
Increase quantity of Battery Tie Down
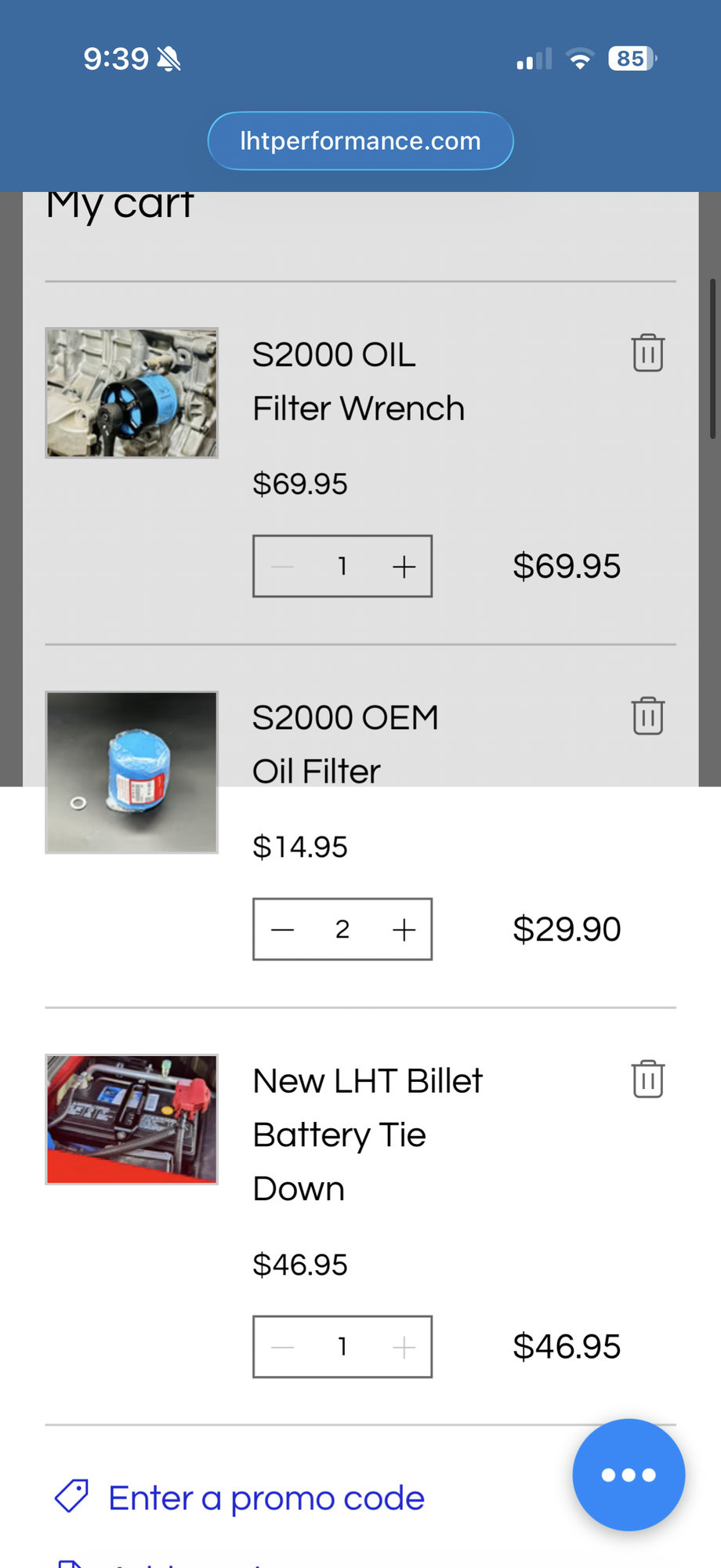coord(404,1347)
